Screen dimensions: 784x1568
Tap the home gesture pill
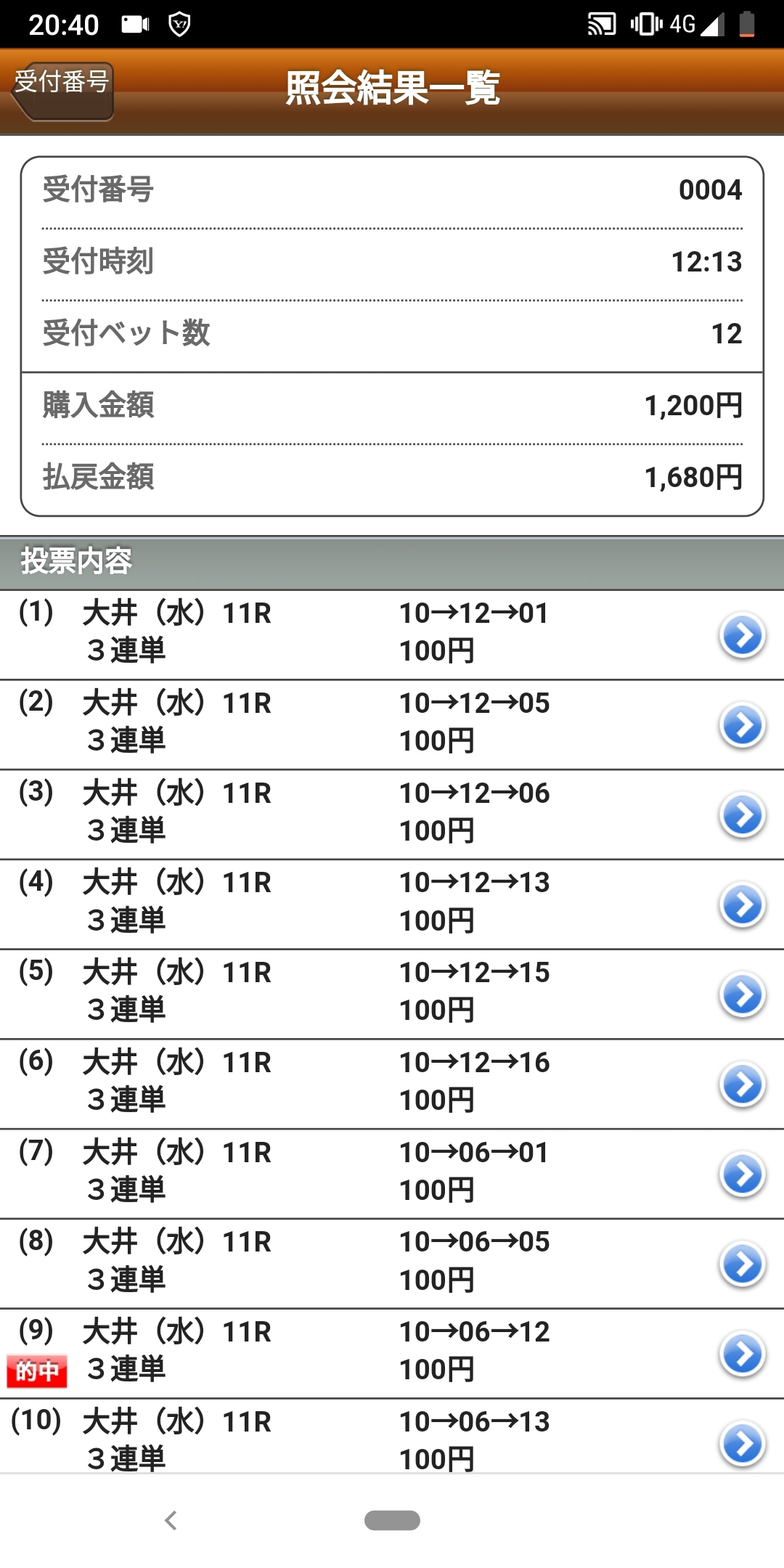(x=392, y=1520)
